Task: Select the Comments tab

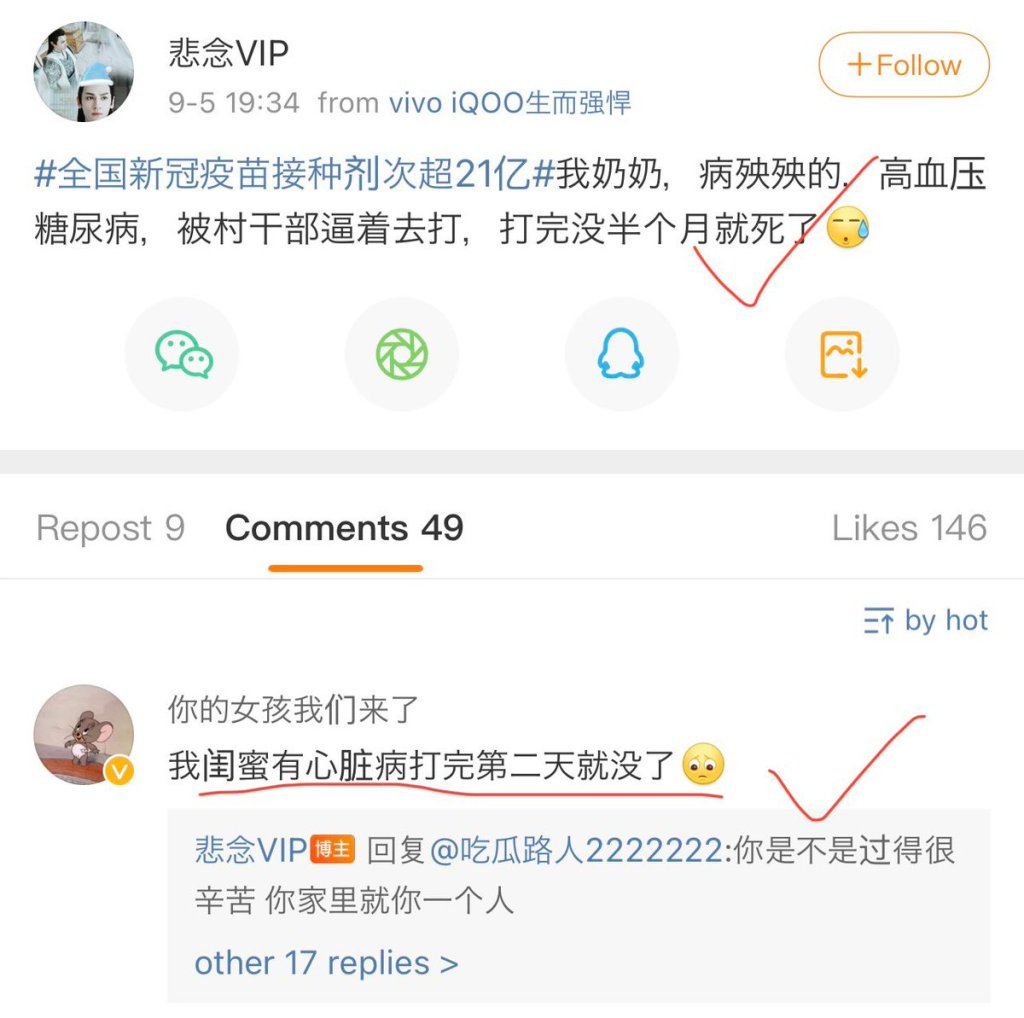Action: (344, 528)
